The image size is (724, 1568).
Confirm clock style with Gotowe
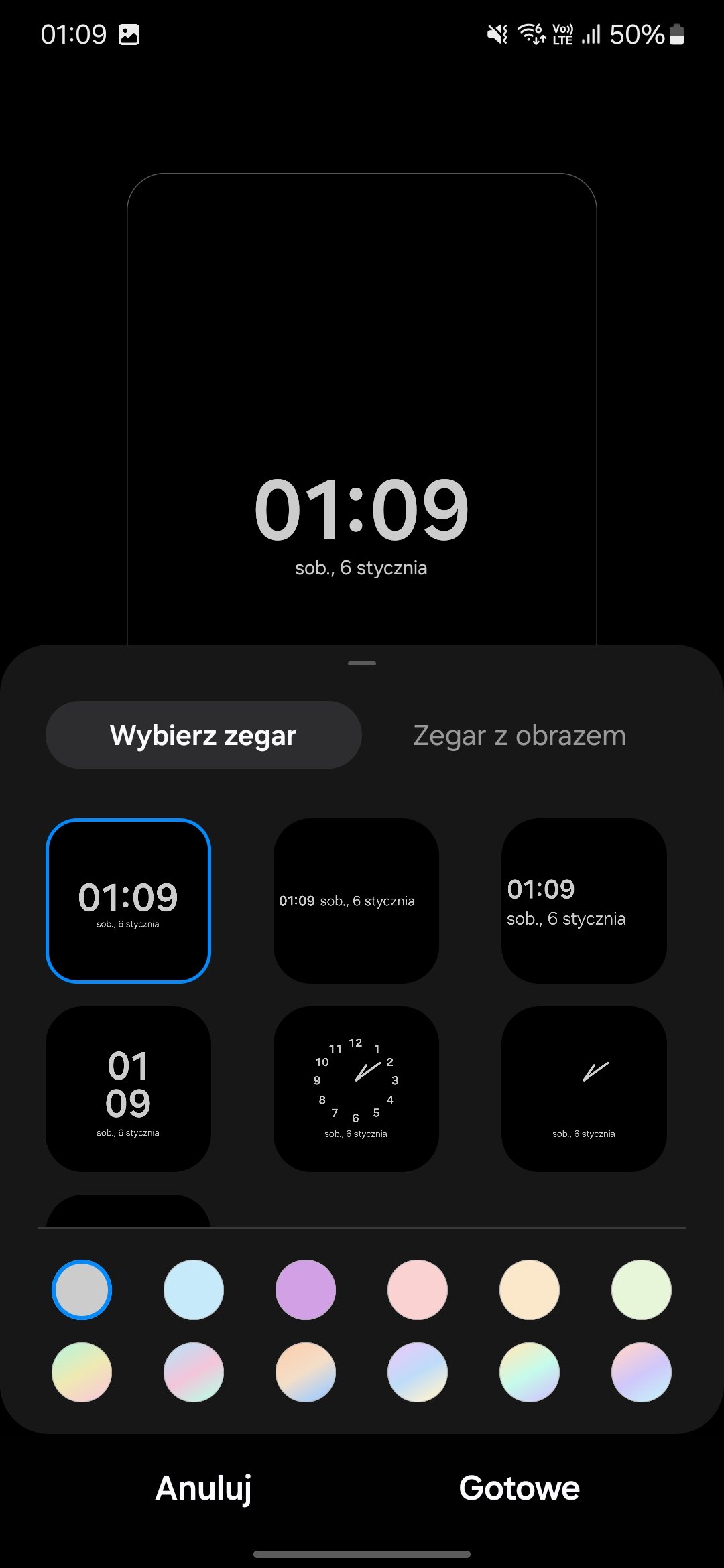tap(520, 1488)
